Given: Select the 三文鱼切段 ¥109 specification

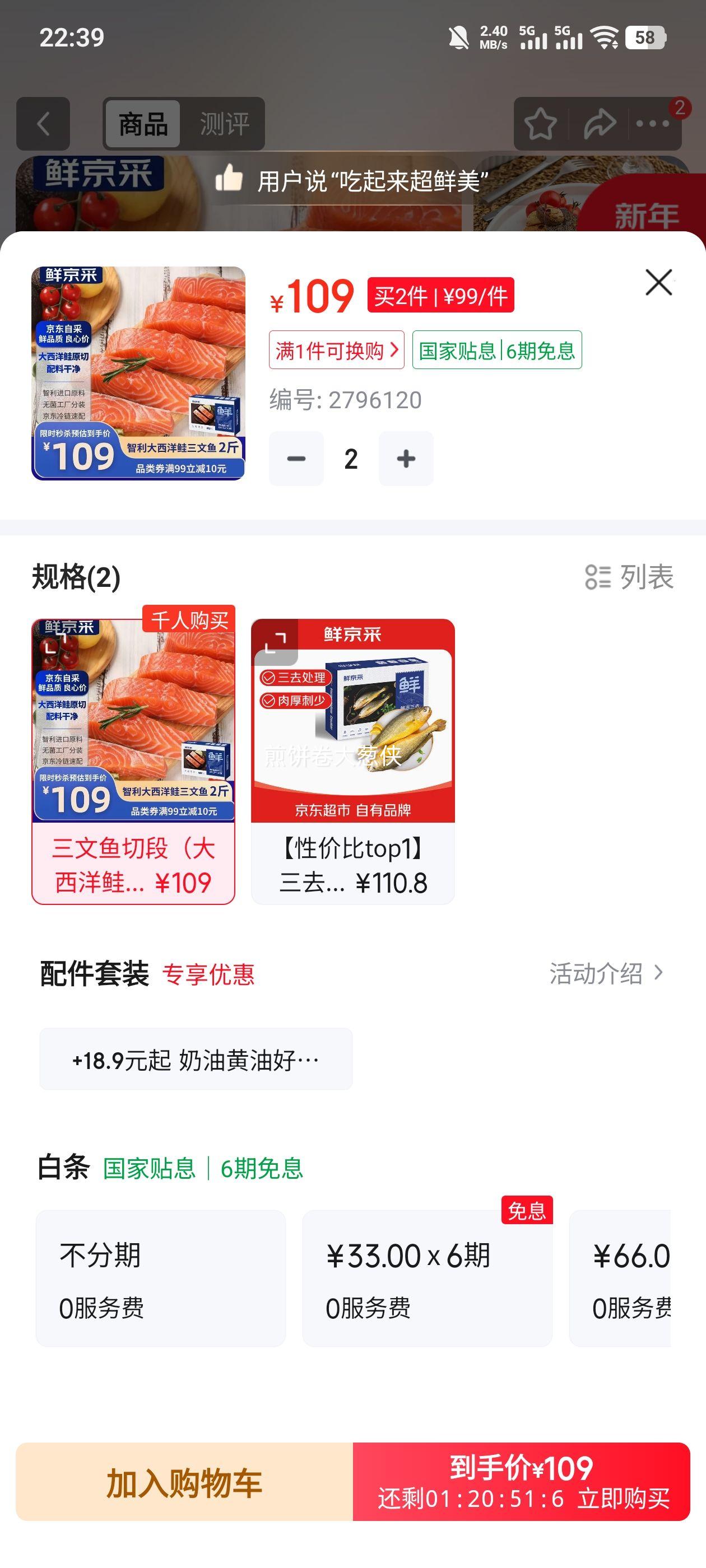Looking at the screenshot, I should pyautogui.click(x=133, y=761).
